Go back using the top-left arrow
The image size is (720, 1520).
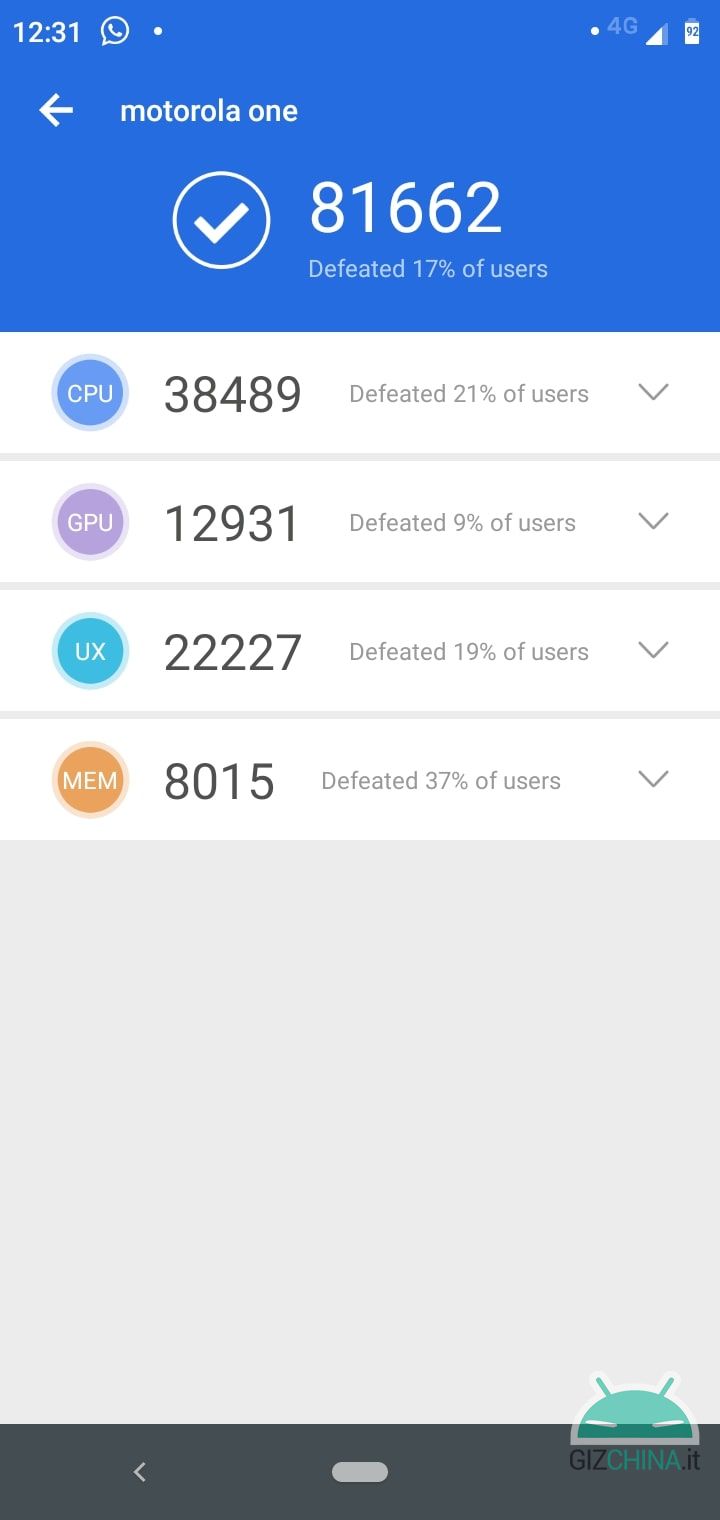(x=56, y=110)
